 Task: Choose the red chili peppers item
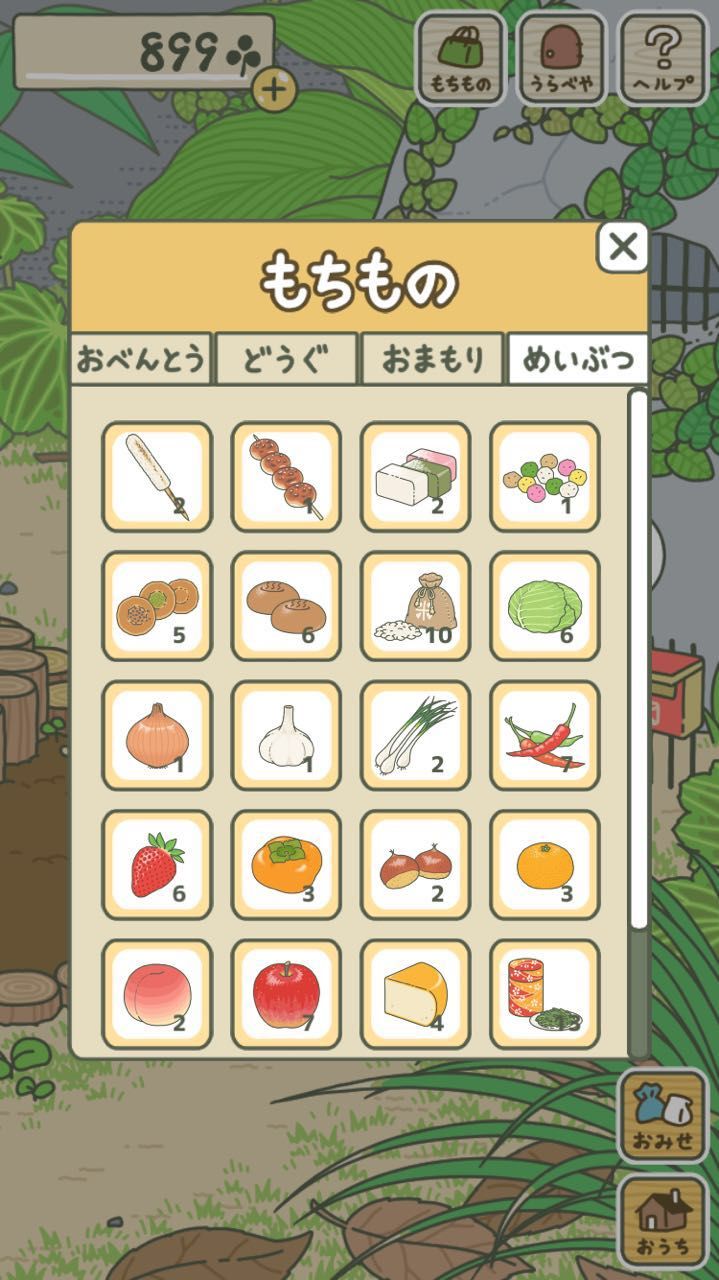(x=544, y=735)
